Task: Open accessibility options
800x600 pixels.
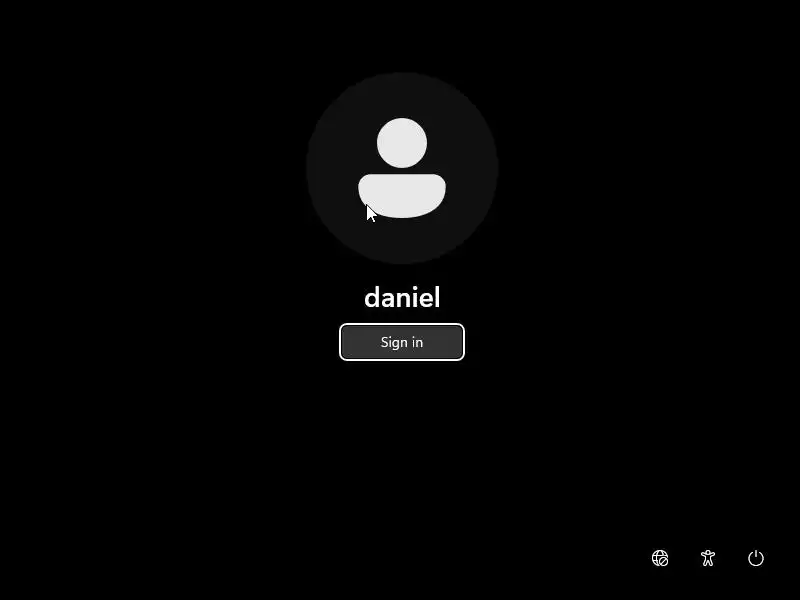Action: (708, 558)
